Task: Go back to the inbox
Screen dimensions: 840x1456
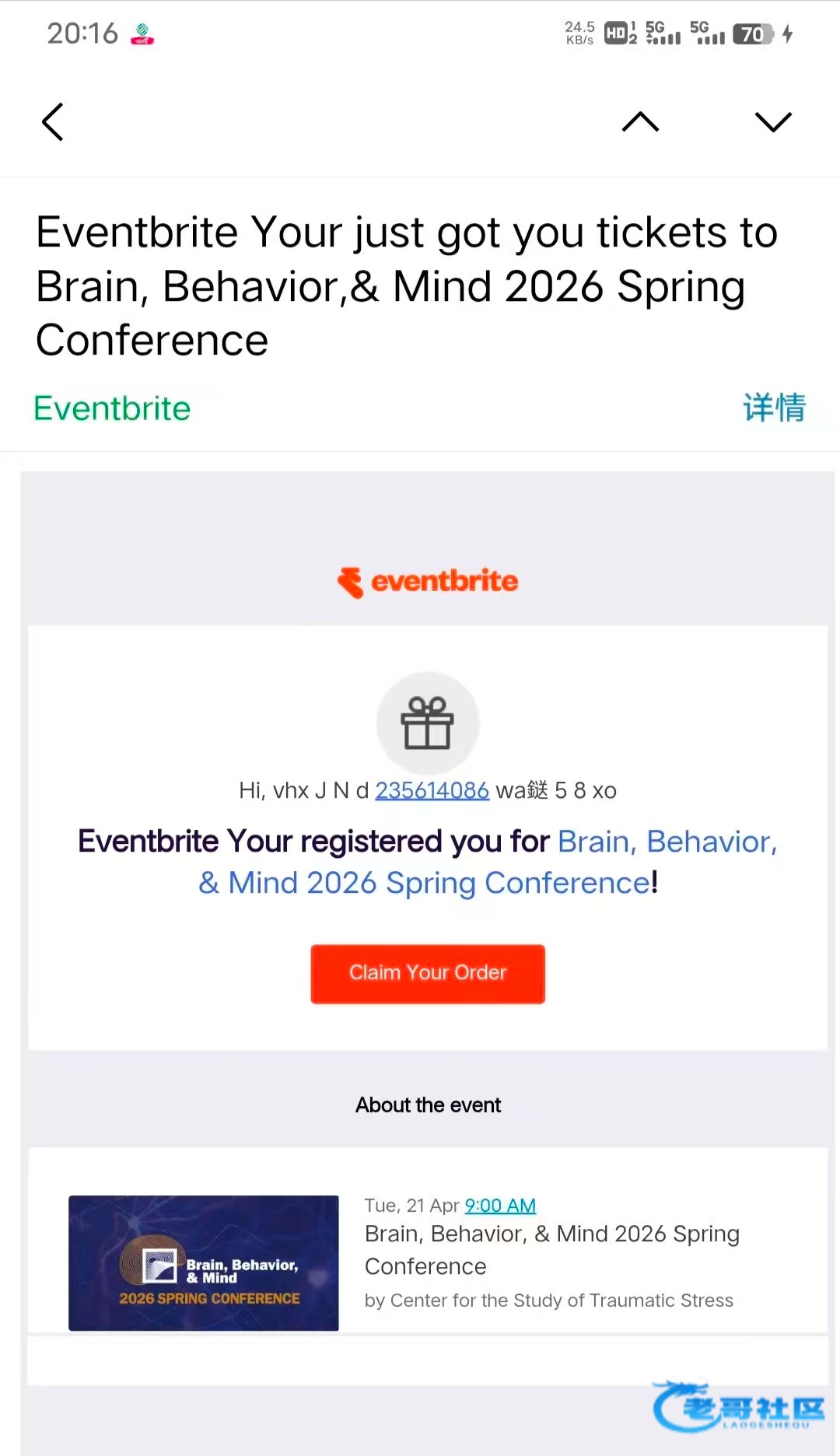Action: [x=53, y=122]
